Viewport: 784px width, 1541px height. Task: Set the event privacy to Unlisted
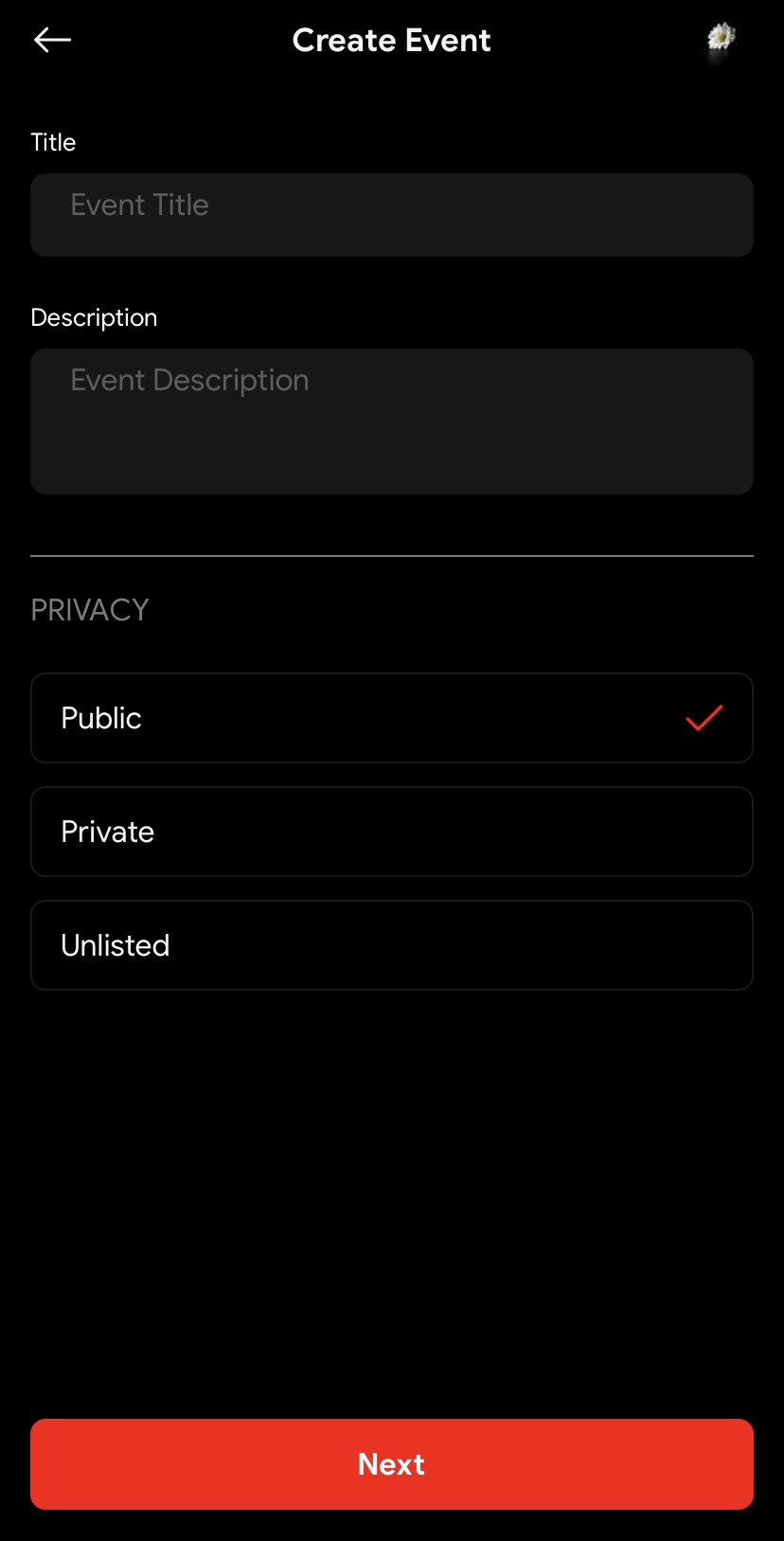392,945
